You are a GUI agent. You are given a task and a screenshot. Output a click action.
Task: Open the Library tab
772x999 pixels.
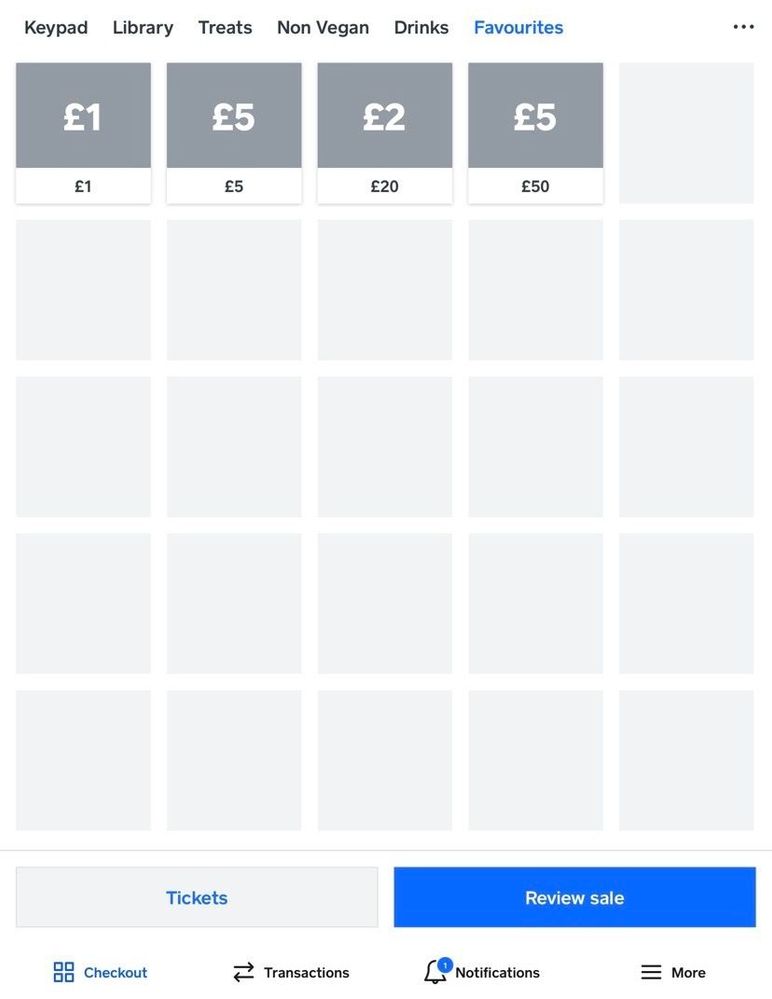pos(143,28)
